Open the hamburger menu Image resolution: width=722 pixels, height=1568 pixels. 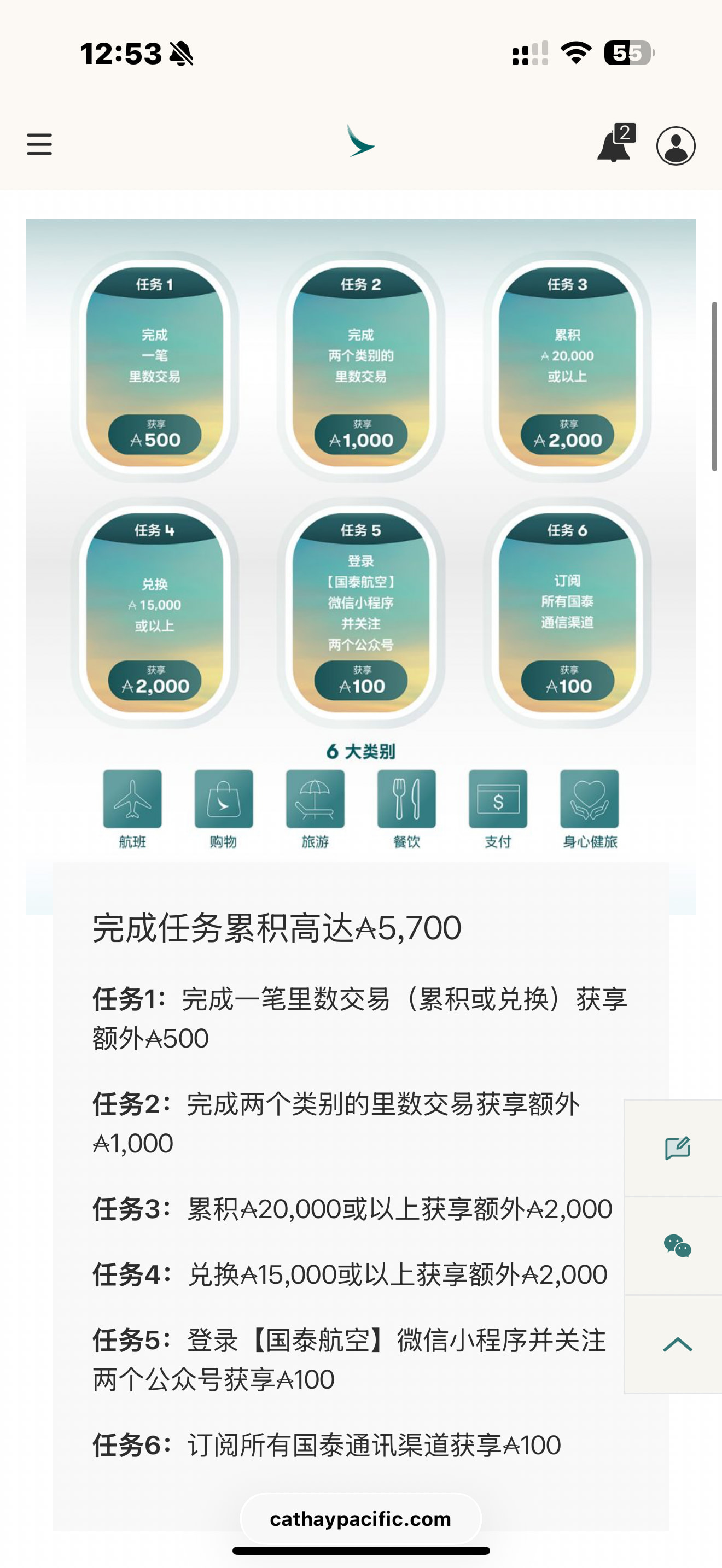[x=39, y=145]
